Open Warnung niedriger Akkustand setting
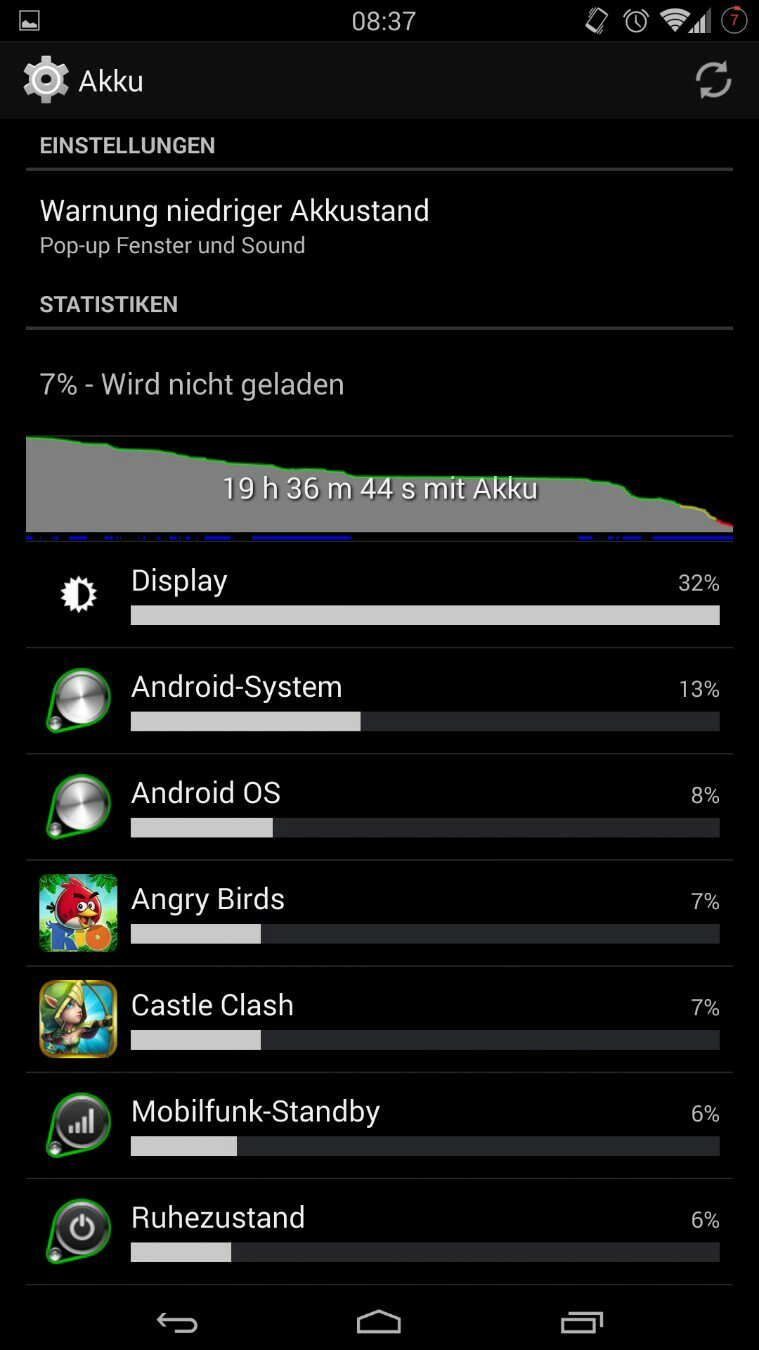The height and width of the screenshot is (1350, 759). [x=379, y=226]
